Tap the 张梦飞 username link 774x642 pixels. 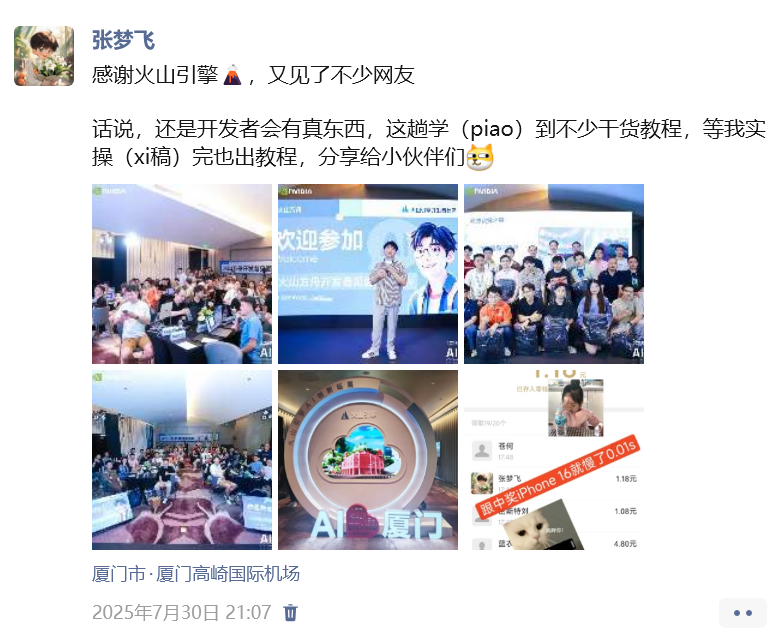tap(123, 40)
